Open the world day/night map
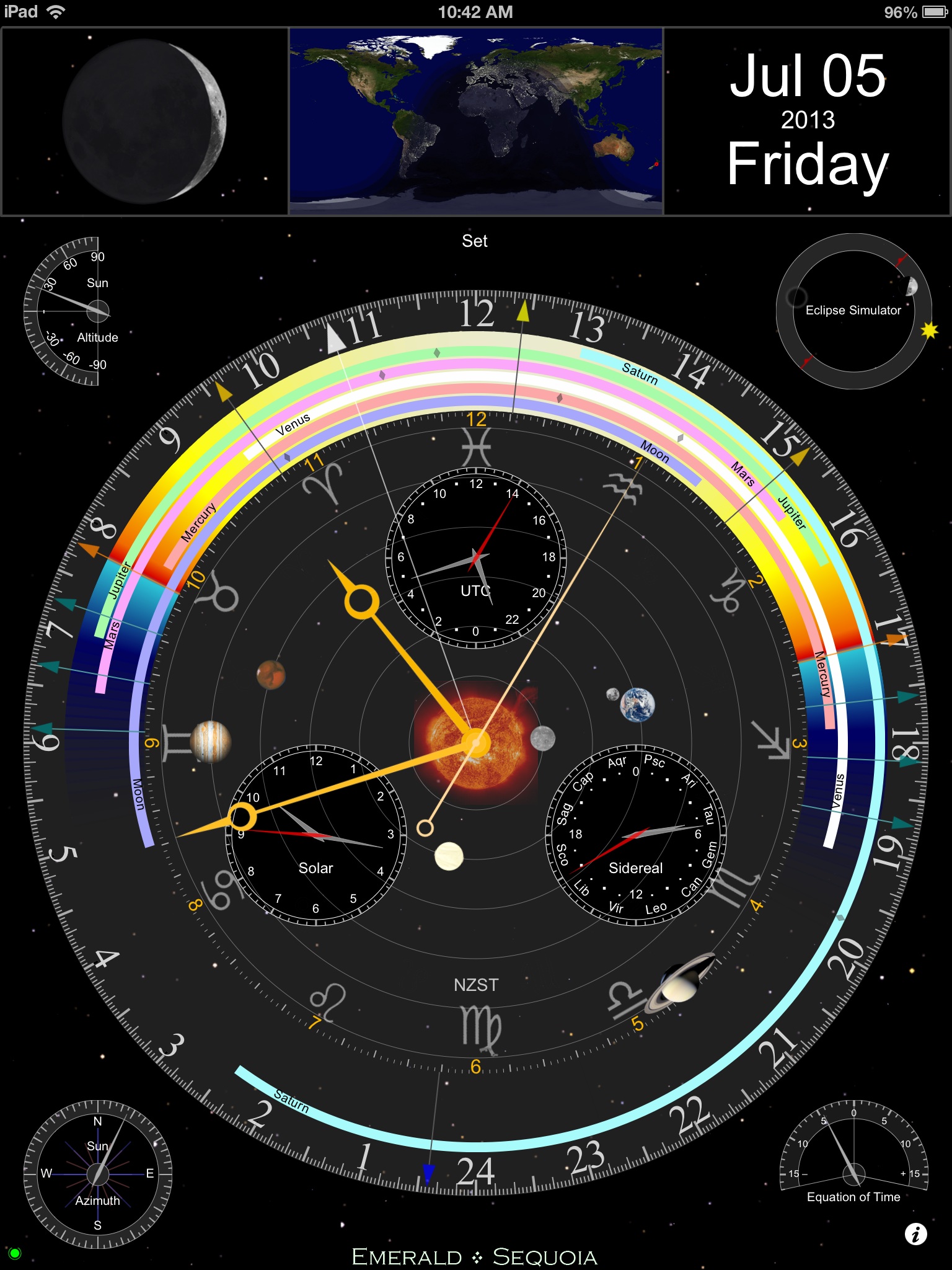 tap(476, 122)
